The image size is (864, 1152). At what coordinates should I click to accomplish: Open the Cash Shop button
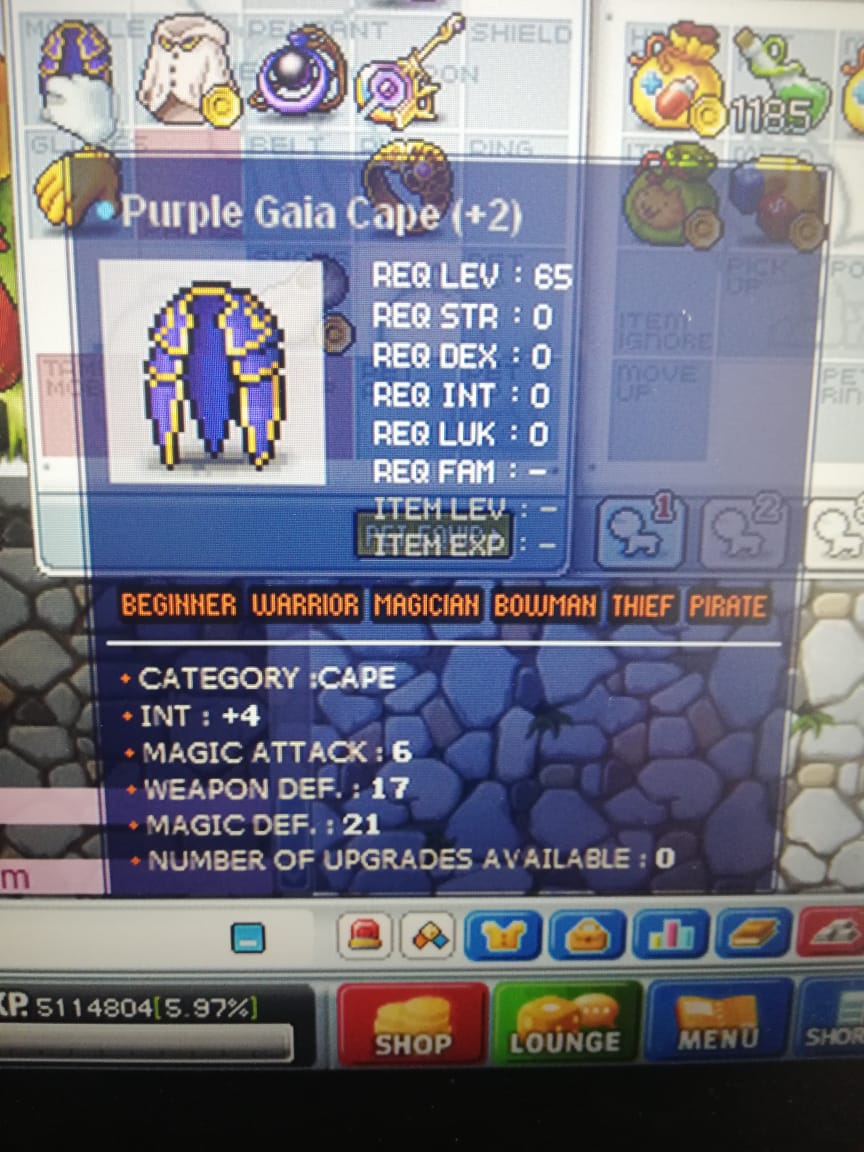point(411,1021)
